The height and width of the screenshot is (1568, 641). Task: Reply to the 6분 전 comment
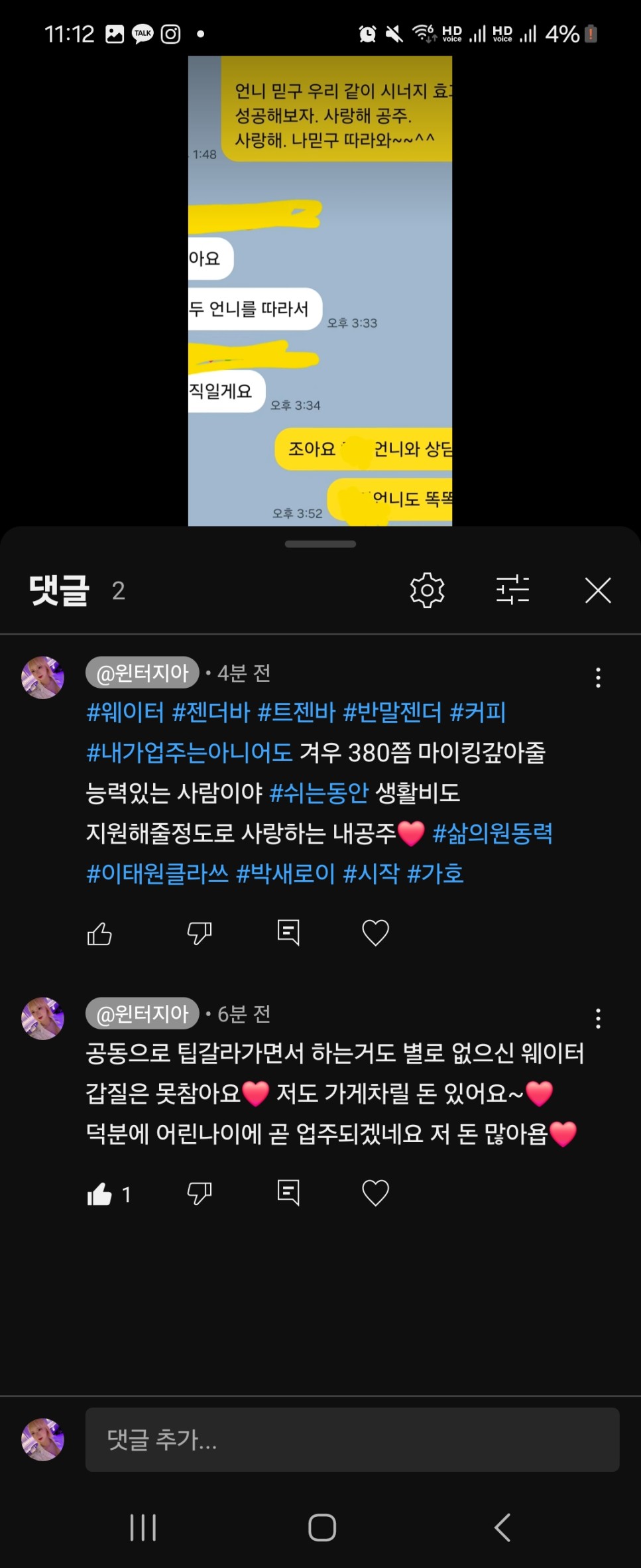288,1193
